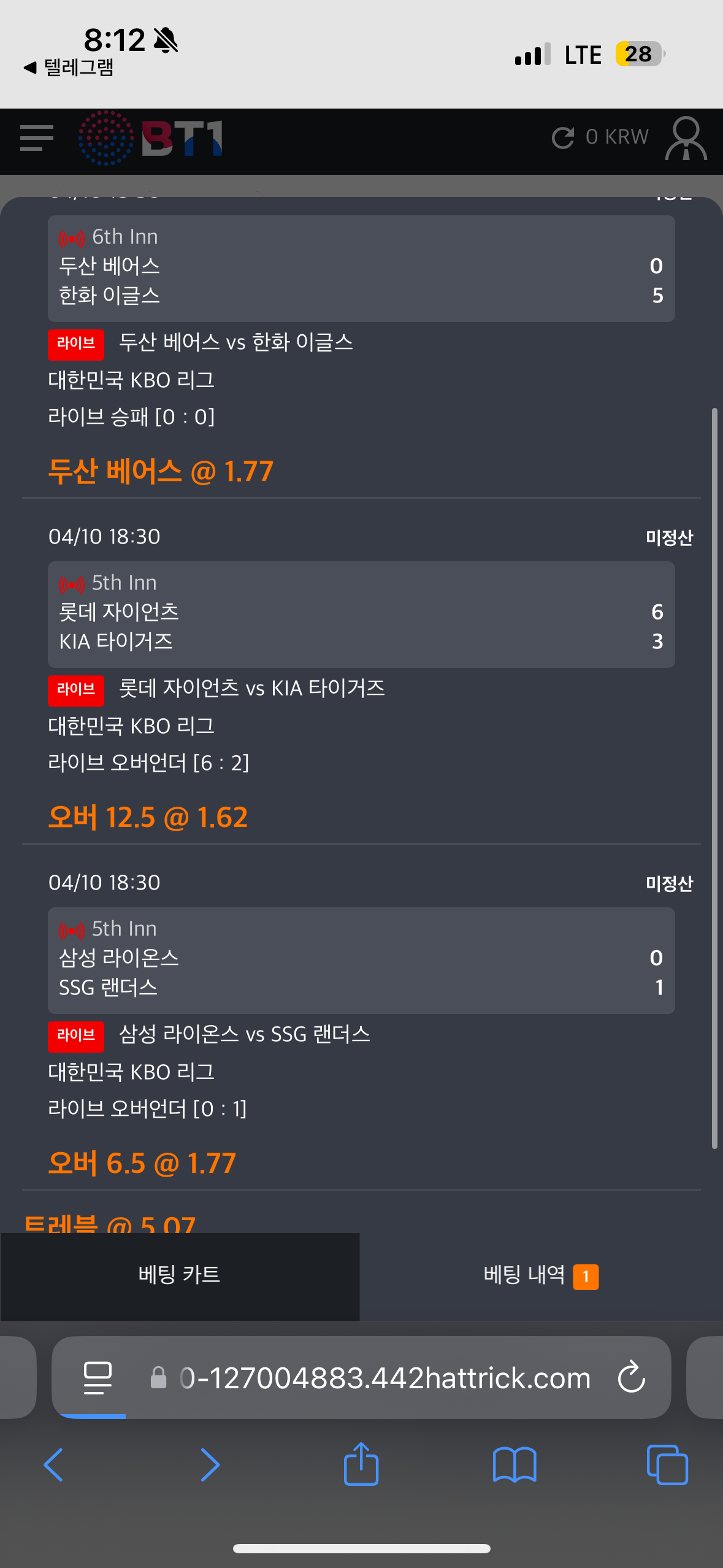Viewport: 723px width, 1568px height.
Task: Share this page
Action: 361,1463
